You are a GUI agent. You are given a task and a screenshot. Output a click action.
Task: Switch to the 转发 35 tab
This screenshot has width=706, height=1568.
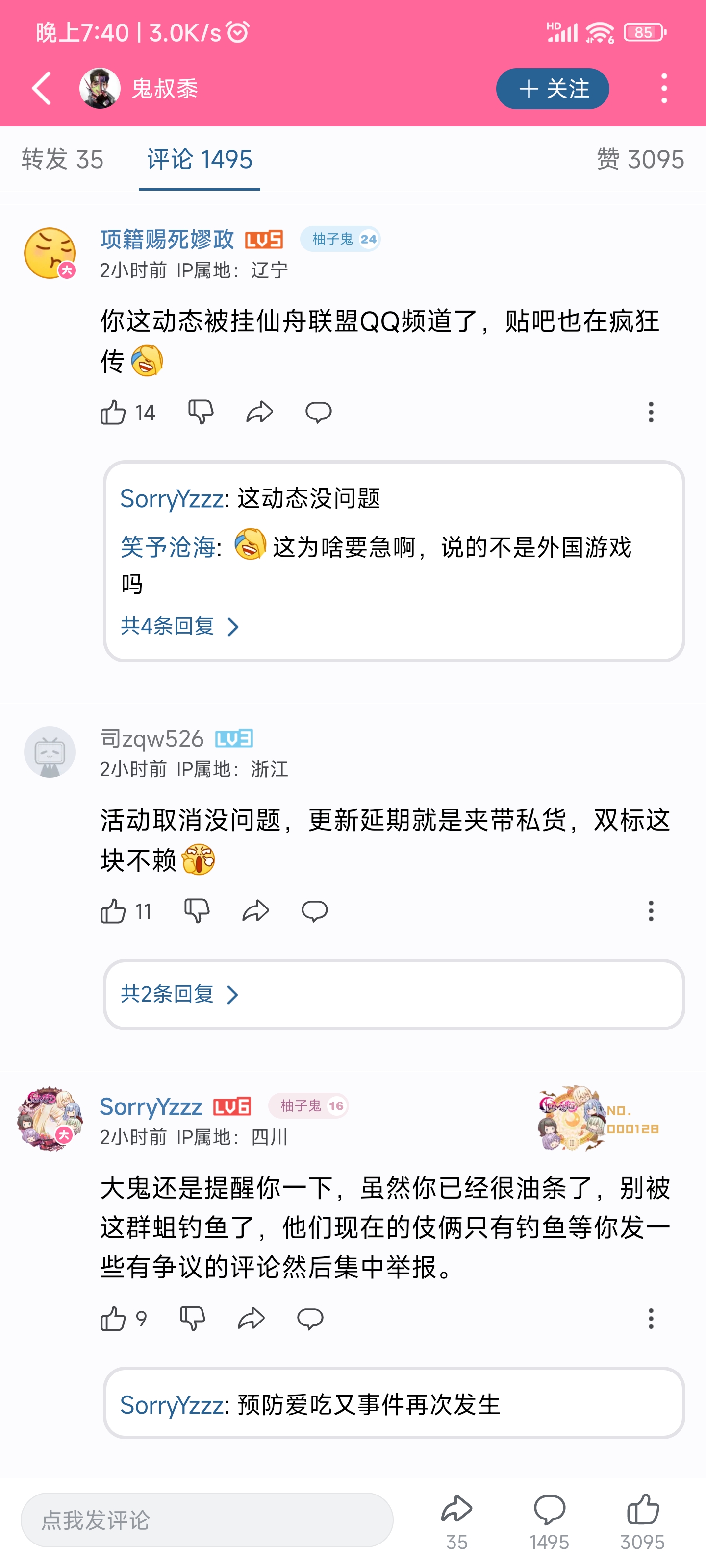(x=62, y=159)
